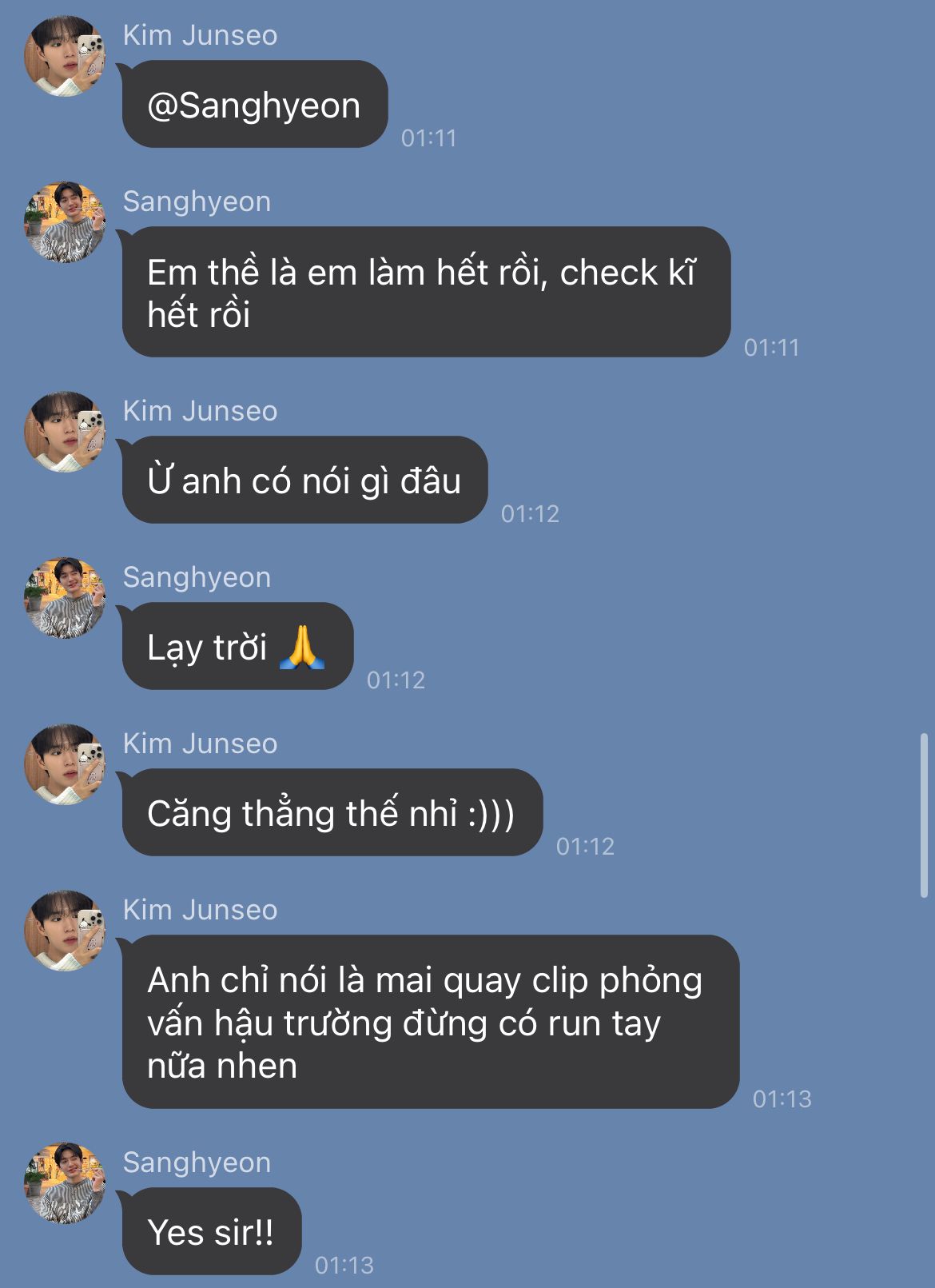Tap Kim Junseo's picture beside "Ừ anh có nói gì đâu"
This screenshot has width=935, height=1288.
65,432
